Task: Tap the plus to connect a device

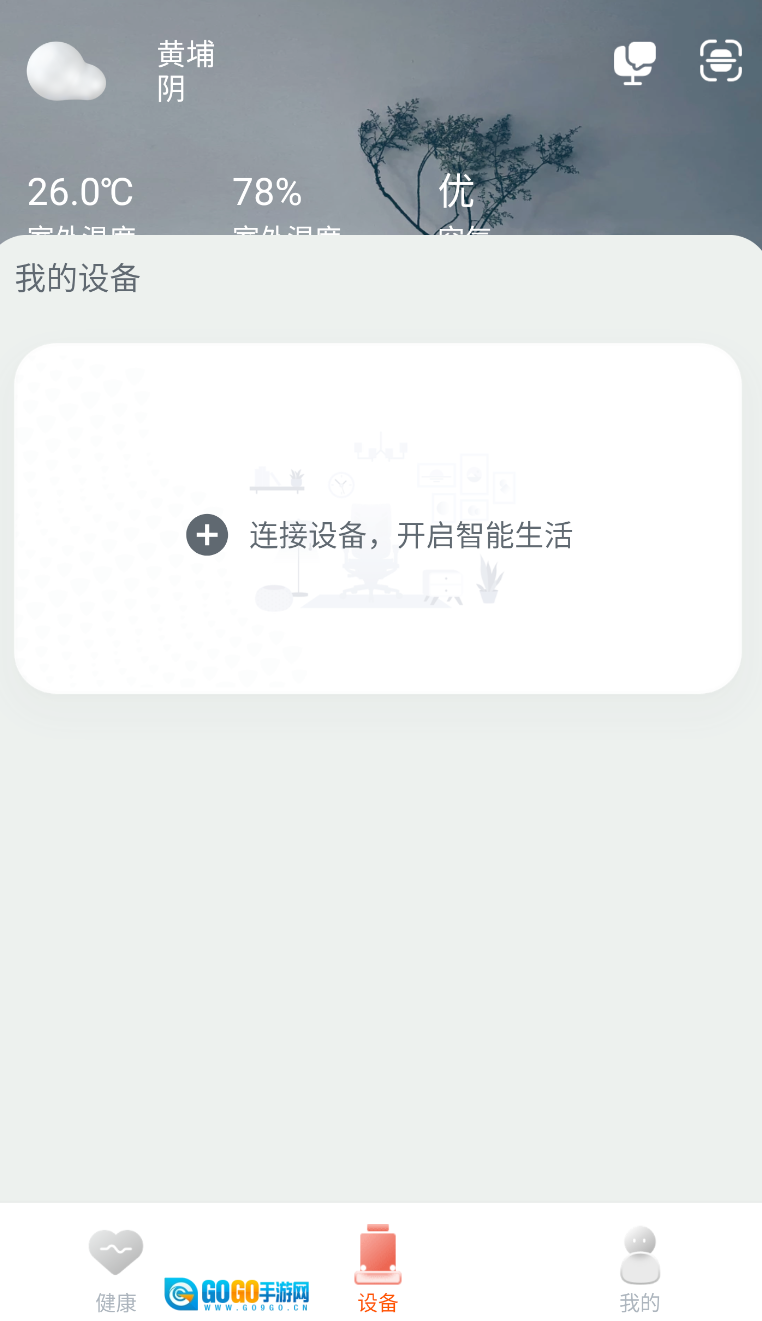Action: click(x=207, y=535)
